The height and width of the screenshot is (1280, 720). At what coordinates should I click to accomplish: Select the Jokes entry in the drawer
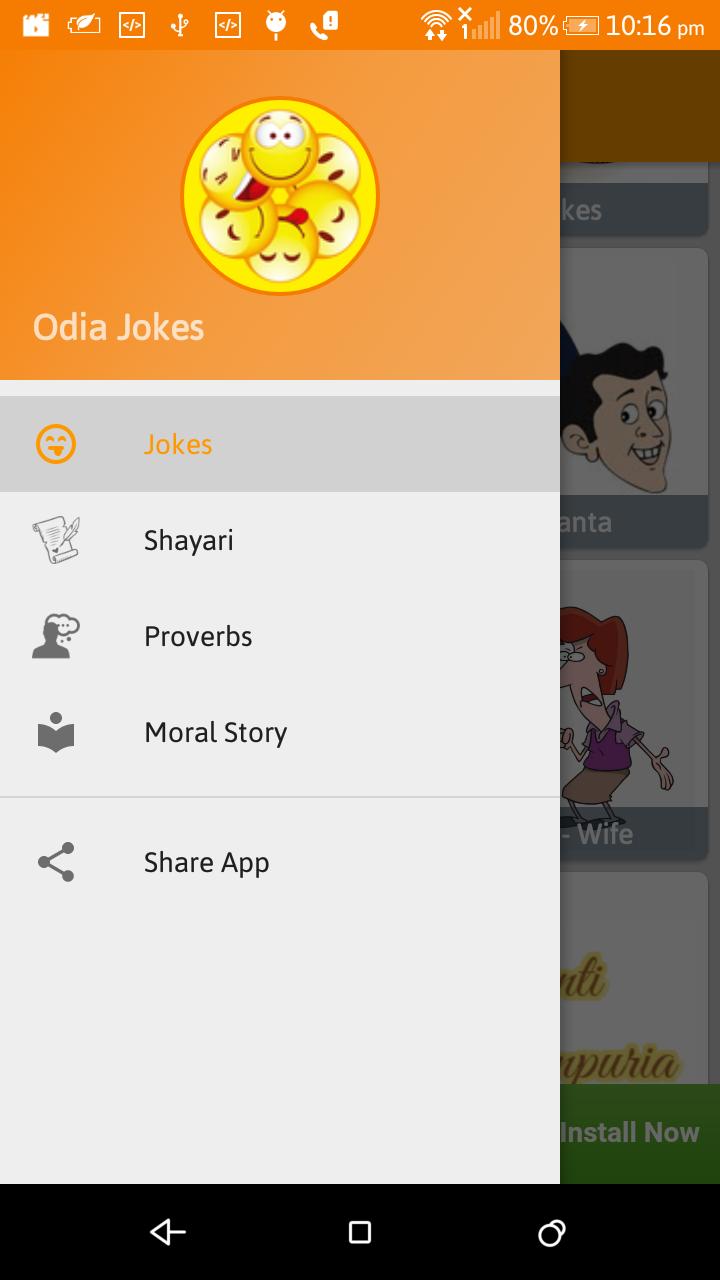[178, 443]
